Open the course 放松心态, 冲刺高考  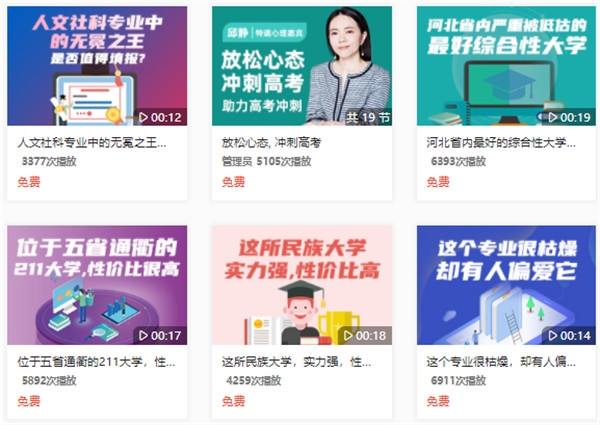301,66
